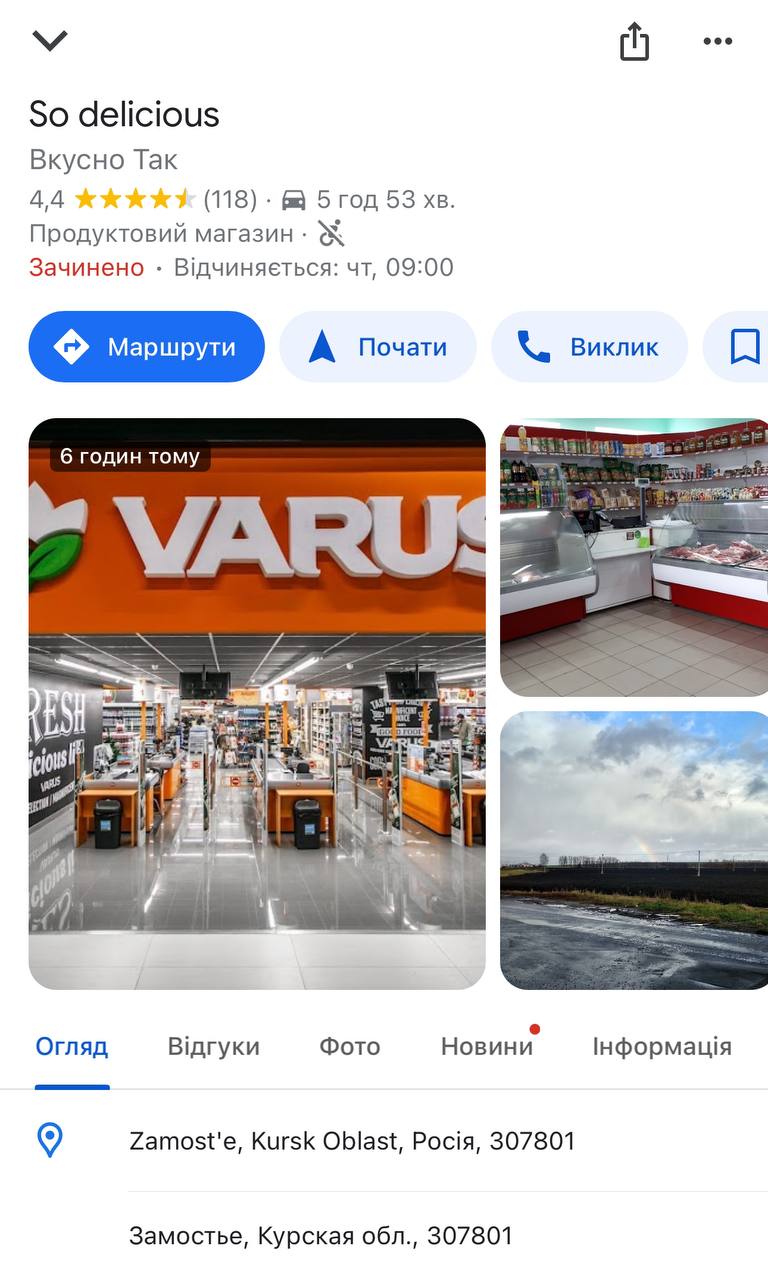The image size is (768, 1280).
Task: Save the place with the bookmark button
Action: pyautogui.click(x=744, y=347)
